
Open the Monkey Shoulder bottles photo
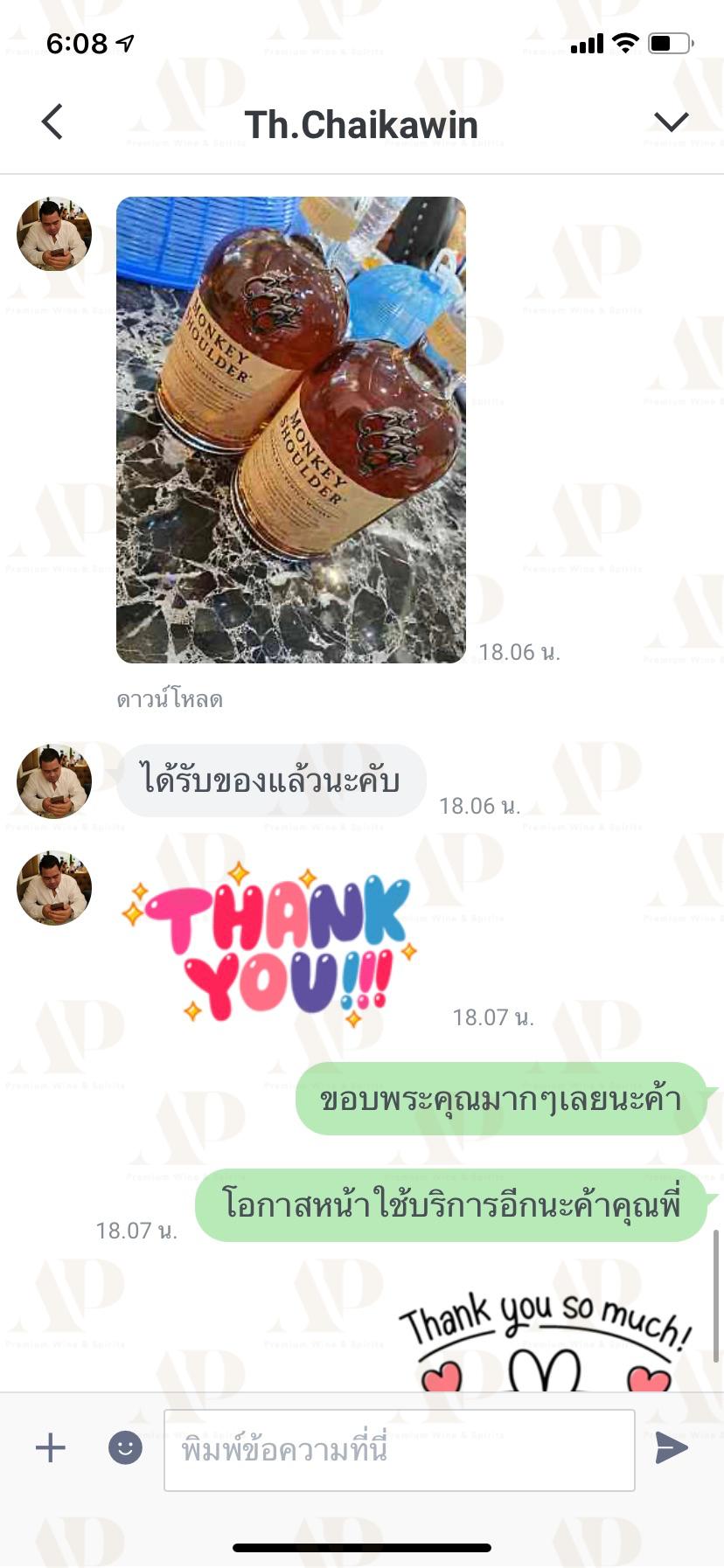(291, 429)
